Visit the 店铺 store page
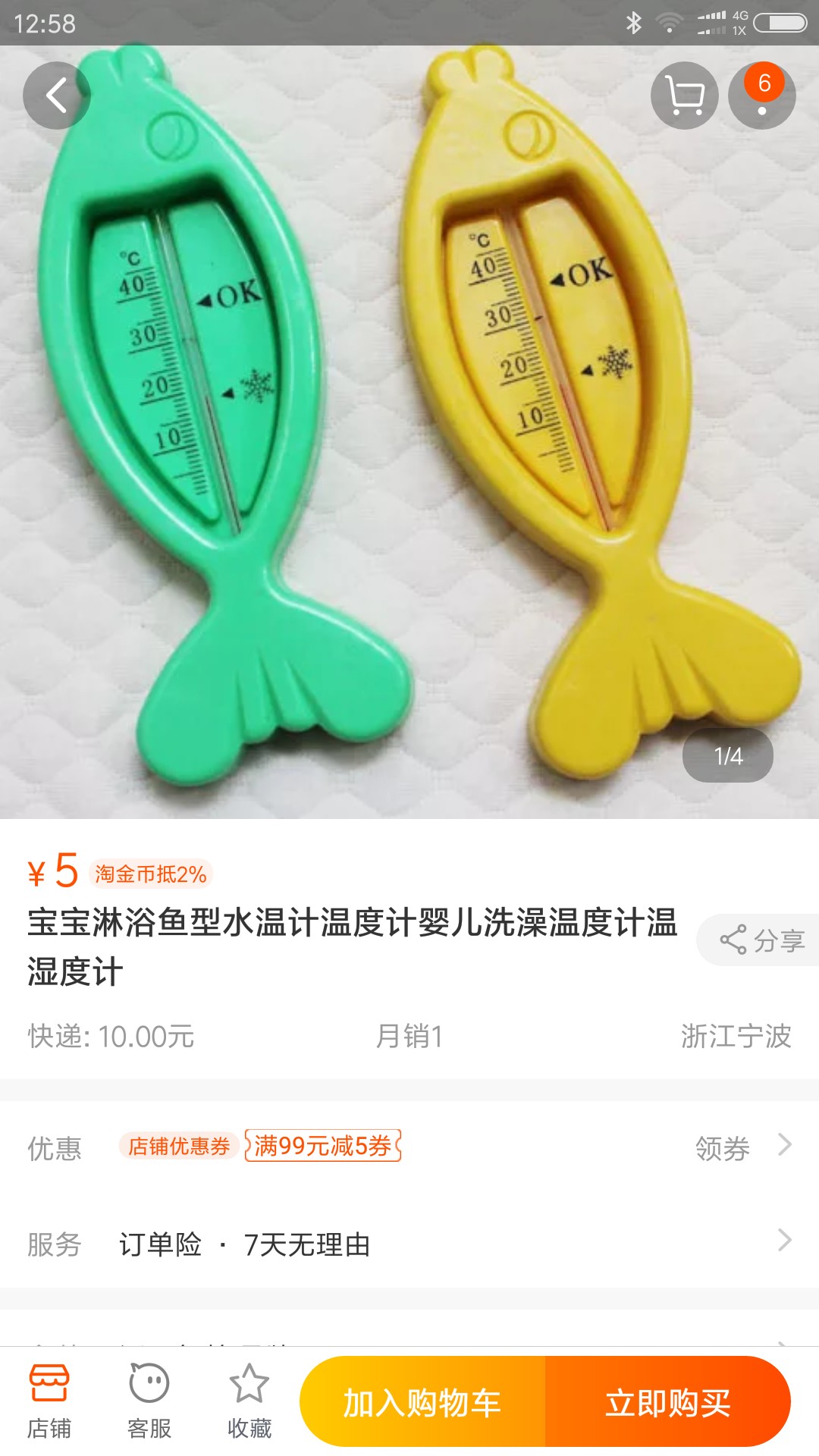This screenshot has height=1456, width=819. pyautogui.click(x=49, y=1401)
